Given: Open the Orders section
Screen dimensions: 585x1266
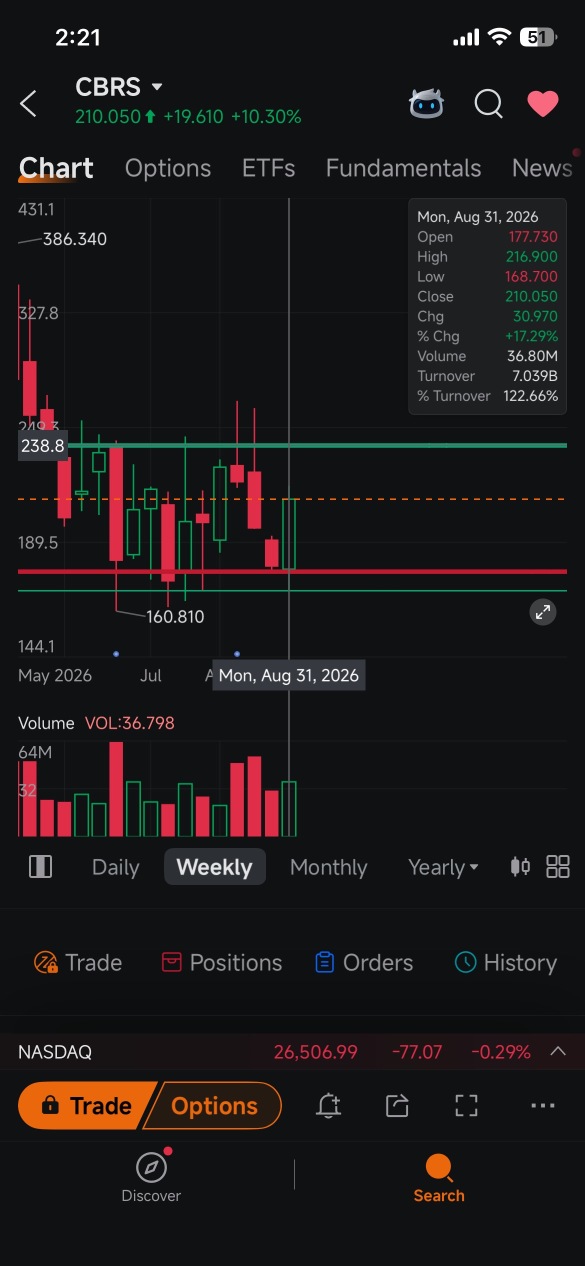Looking at the screenshot, I should tap(363, 963).
